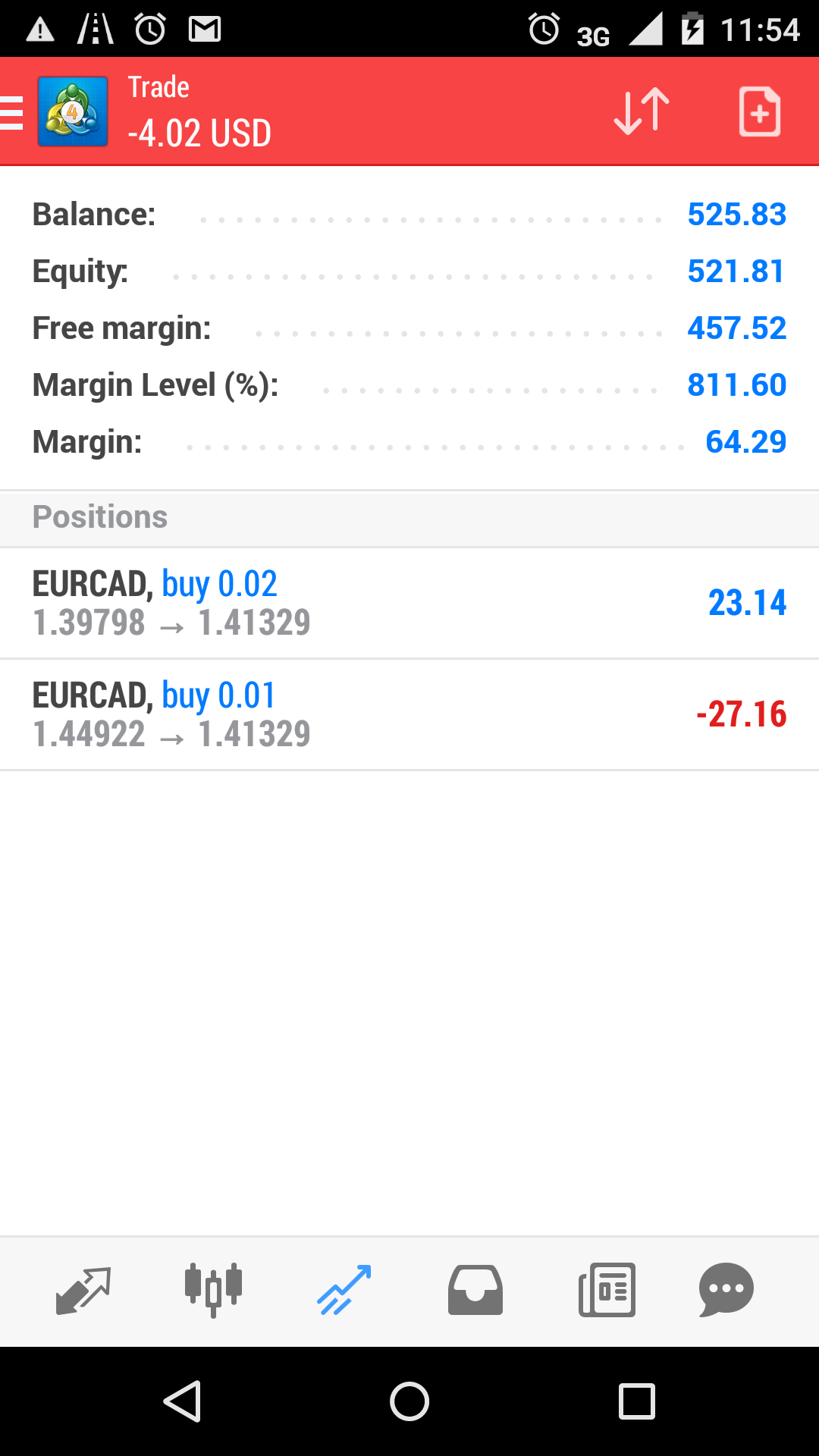Switch to the Quotes tab
The image size is (819, 1456).
[x=83, y=1290]
